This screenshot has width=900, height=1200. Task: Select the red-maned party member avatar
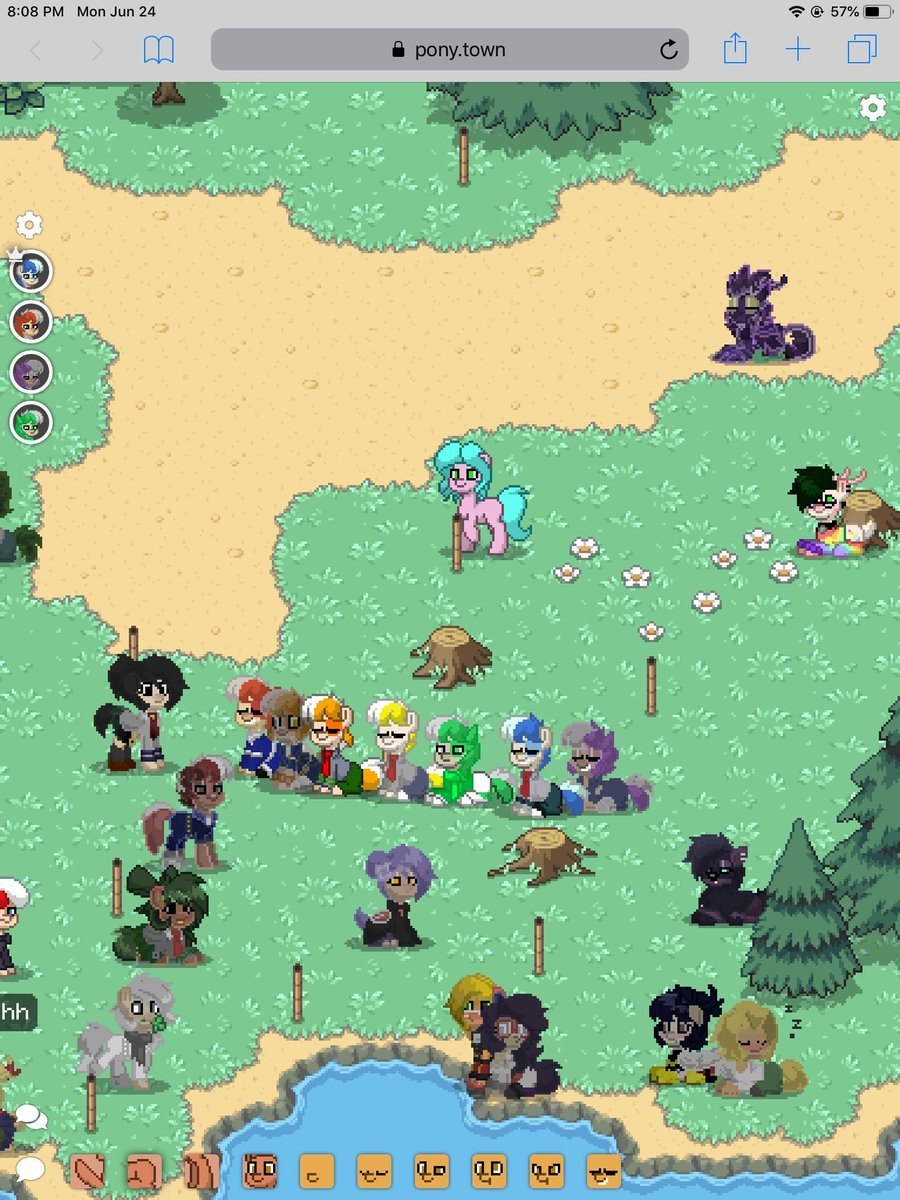[x=31, y=322]
